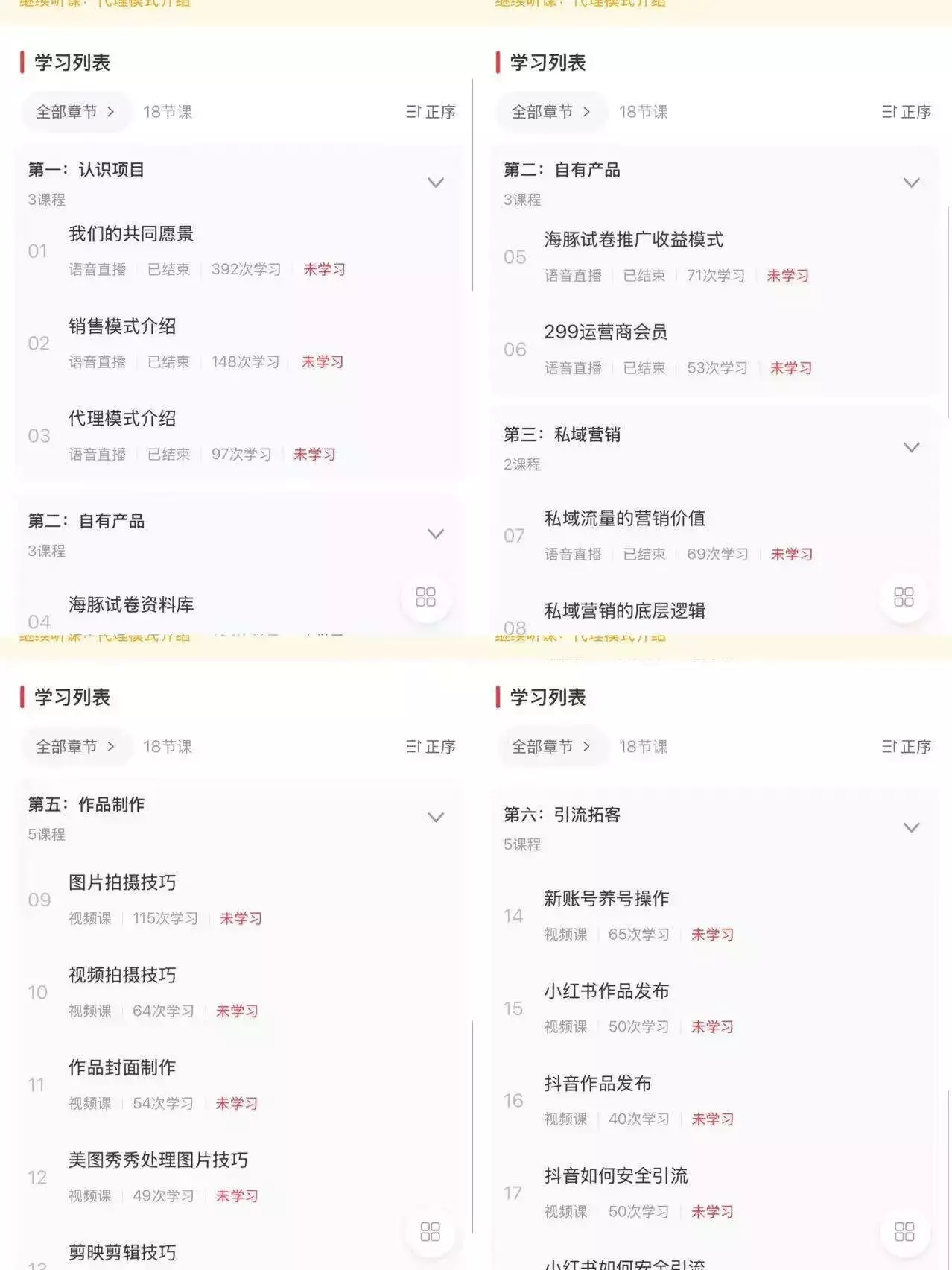
Task: Expand the 第六：引流拓客 chapter chevron
Action: (910, 827)
